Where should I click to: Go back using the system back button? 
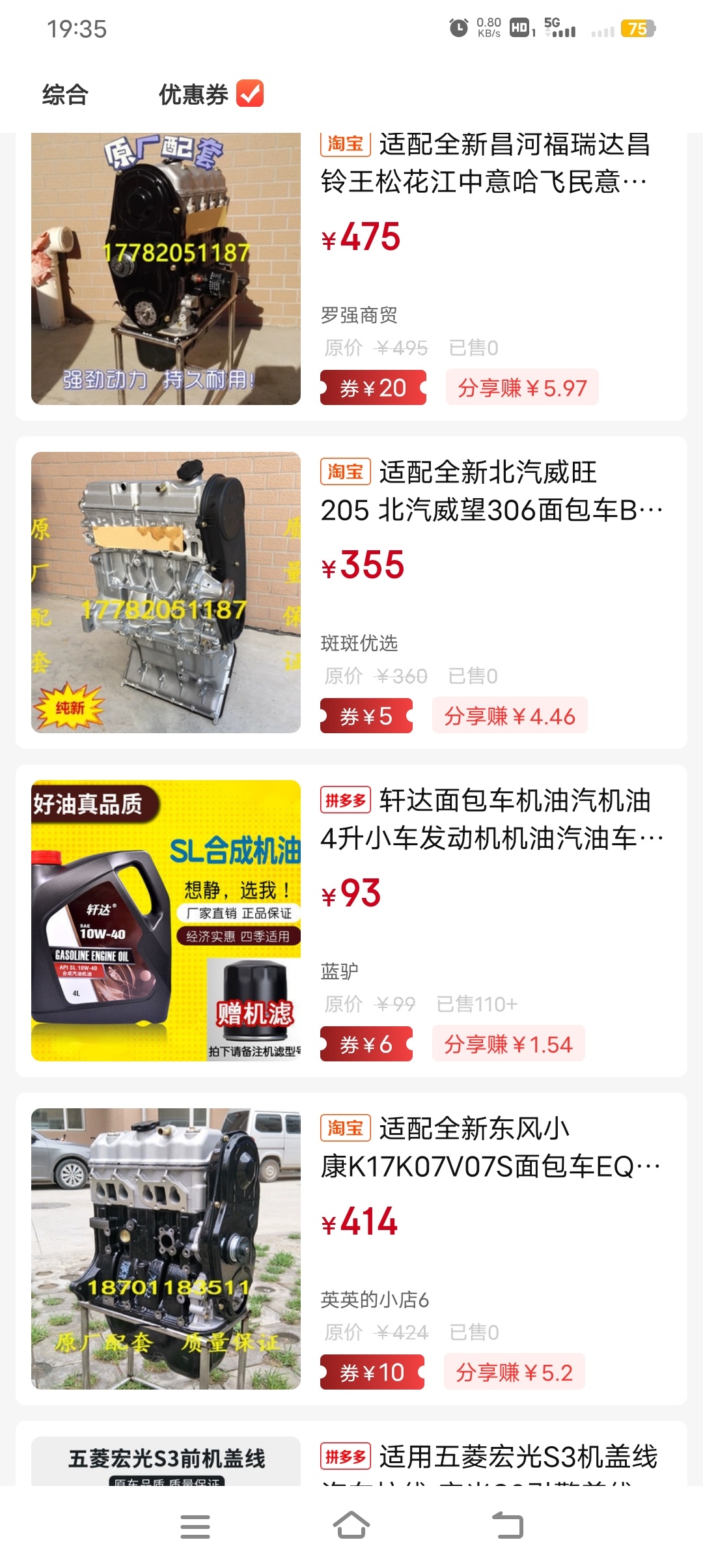pos(508,1526)
